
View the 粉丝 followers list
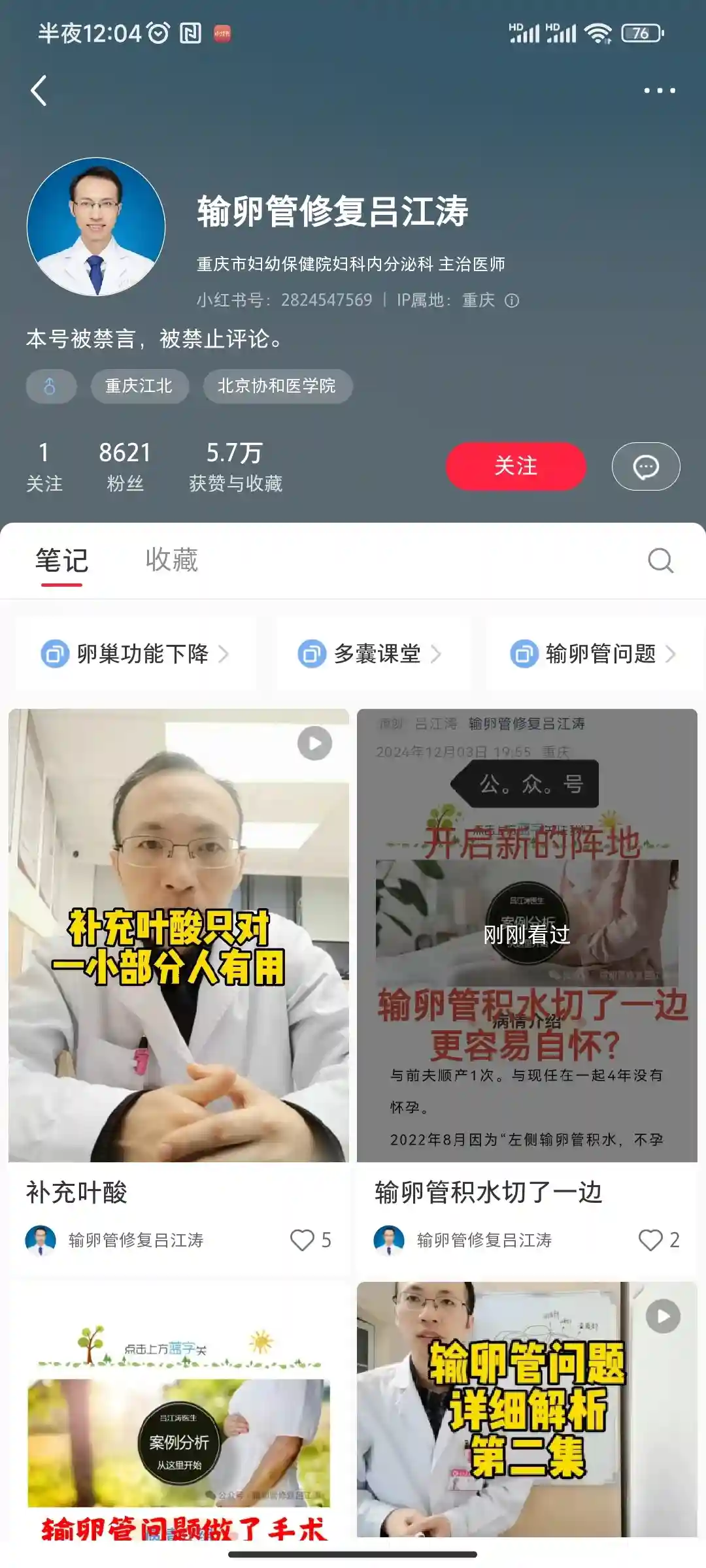pyautogui.click(x=124, y=466)
